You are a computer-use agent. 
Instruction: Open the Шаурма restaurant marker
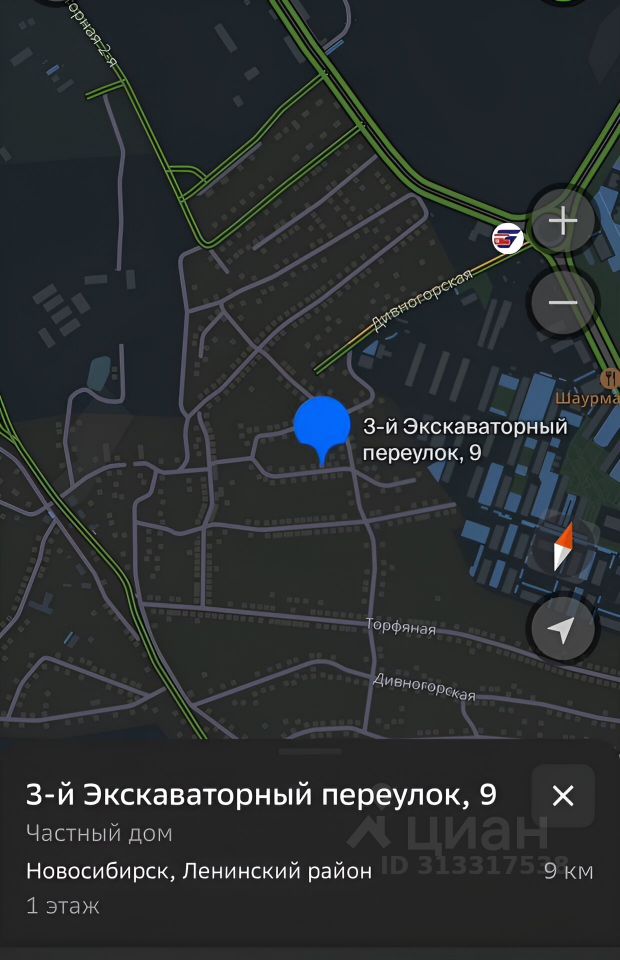coord(609,379)
